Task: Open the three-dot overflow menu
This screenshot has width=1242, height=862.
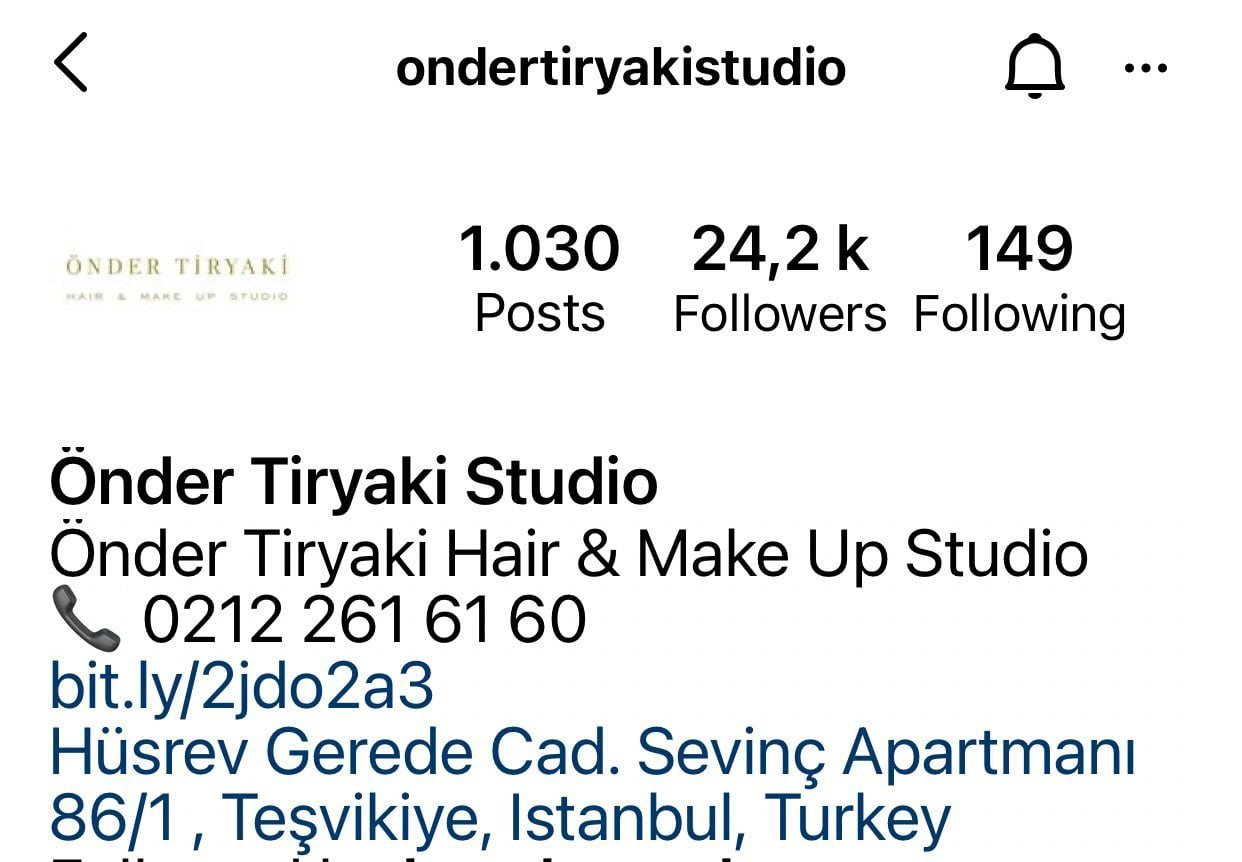Action: (x=1146, y=68)
